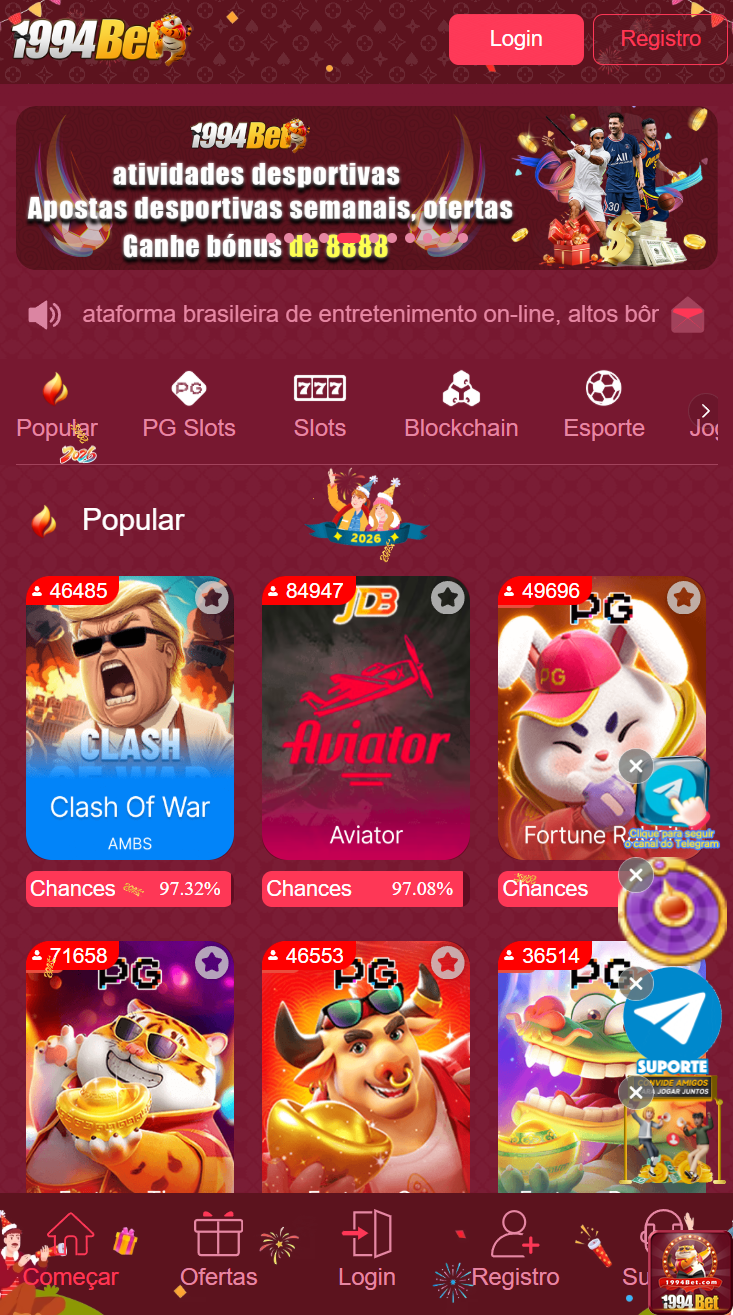Select the PG Slots category icon
The height and width of the screenshot is (1315, 733).
[x=188, y=388]
